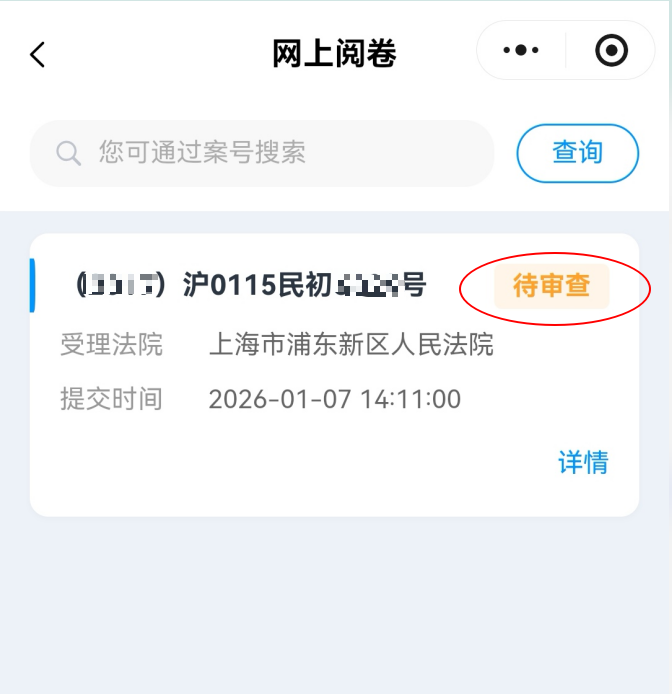Open 详情 for the 沪0115民初 case

(582, 462)
